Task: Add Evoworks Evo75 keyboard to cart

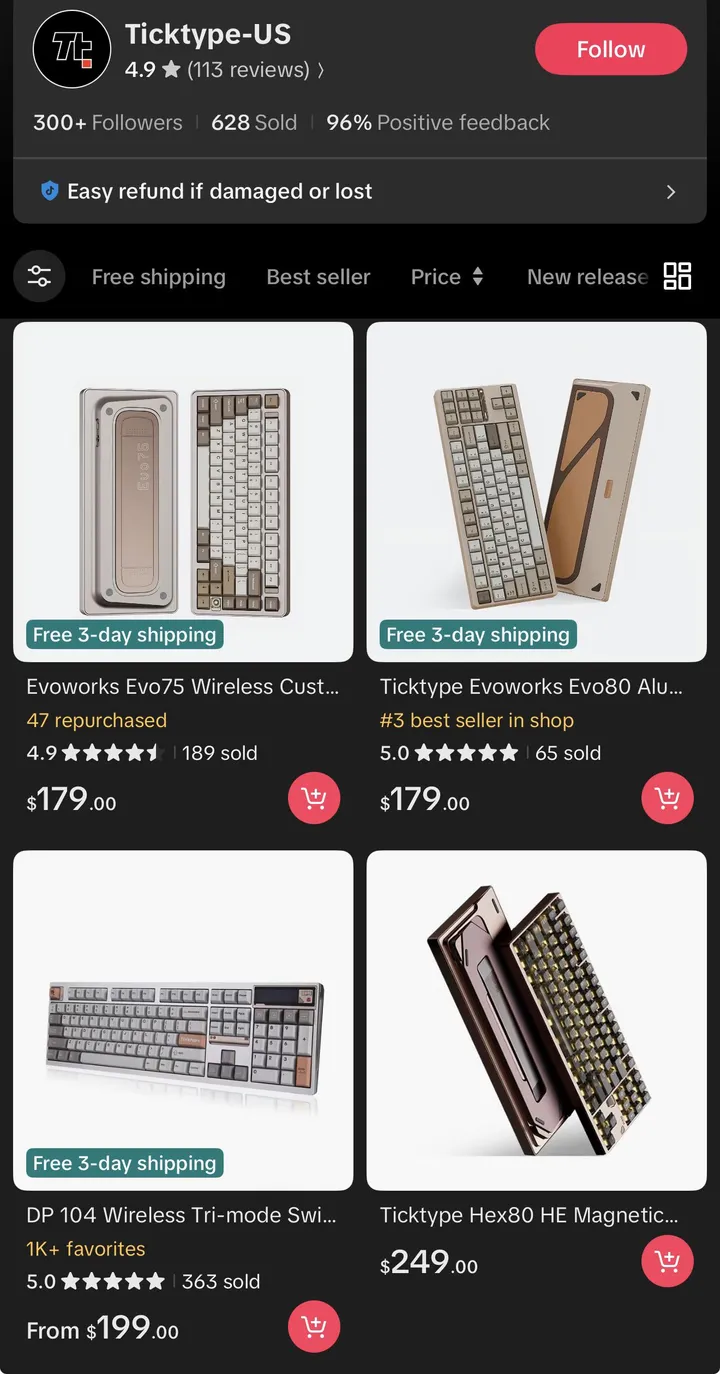Action: 314,798
